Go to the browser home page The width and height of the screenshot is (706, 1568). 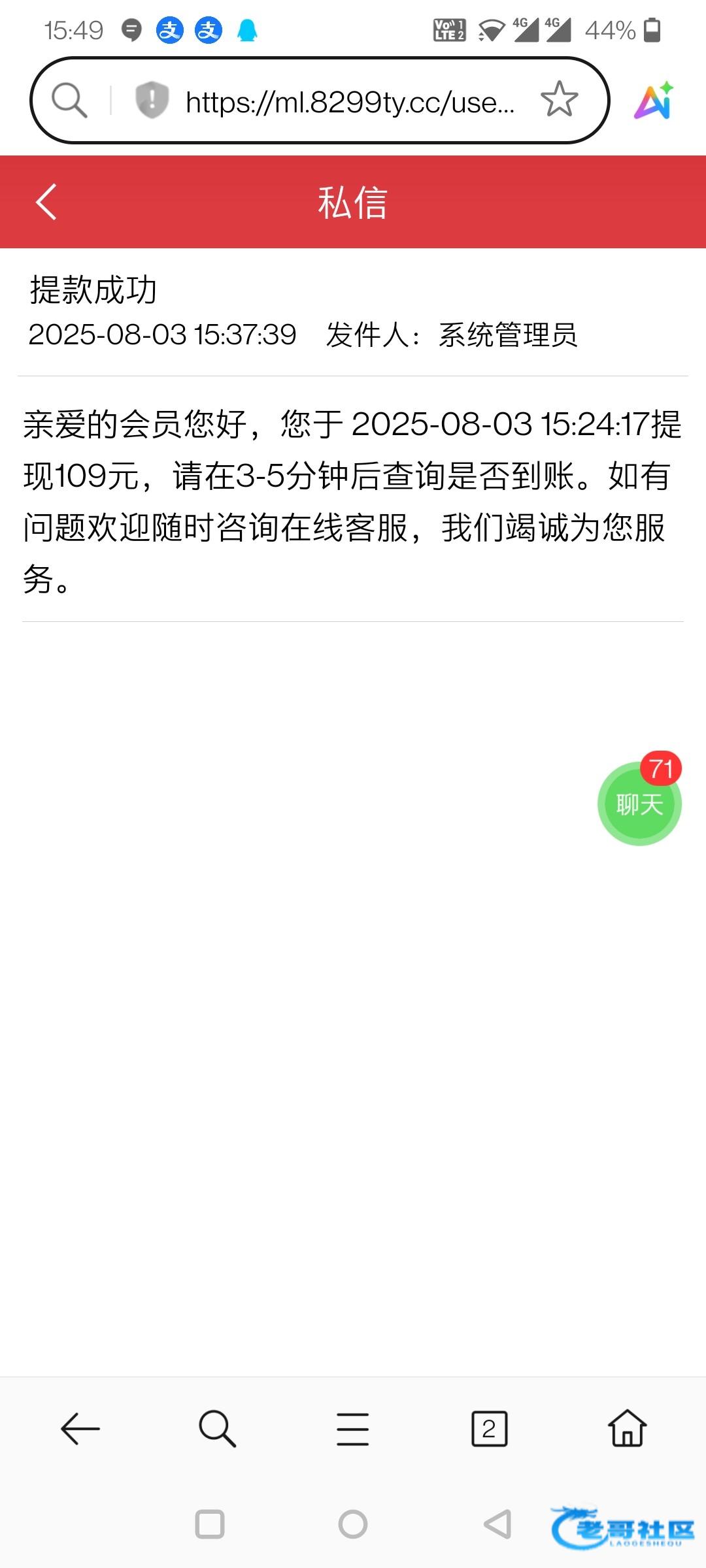(628, 1429)
